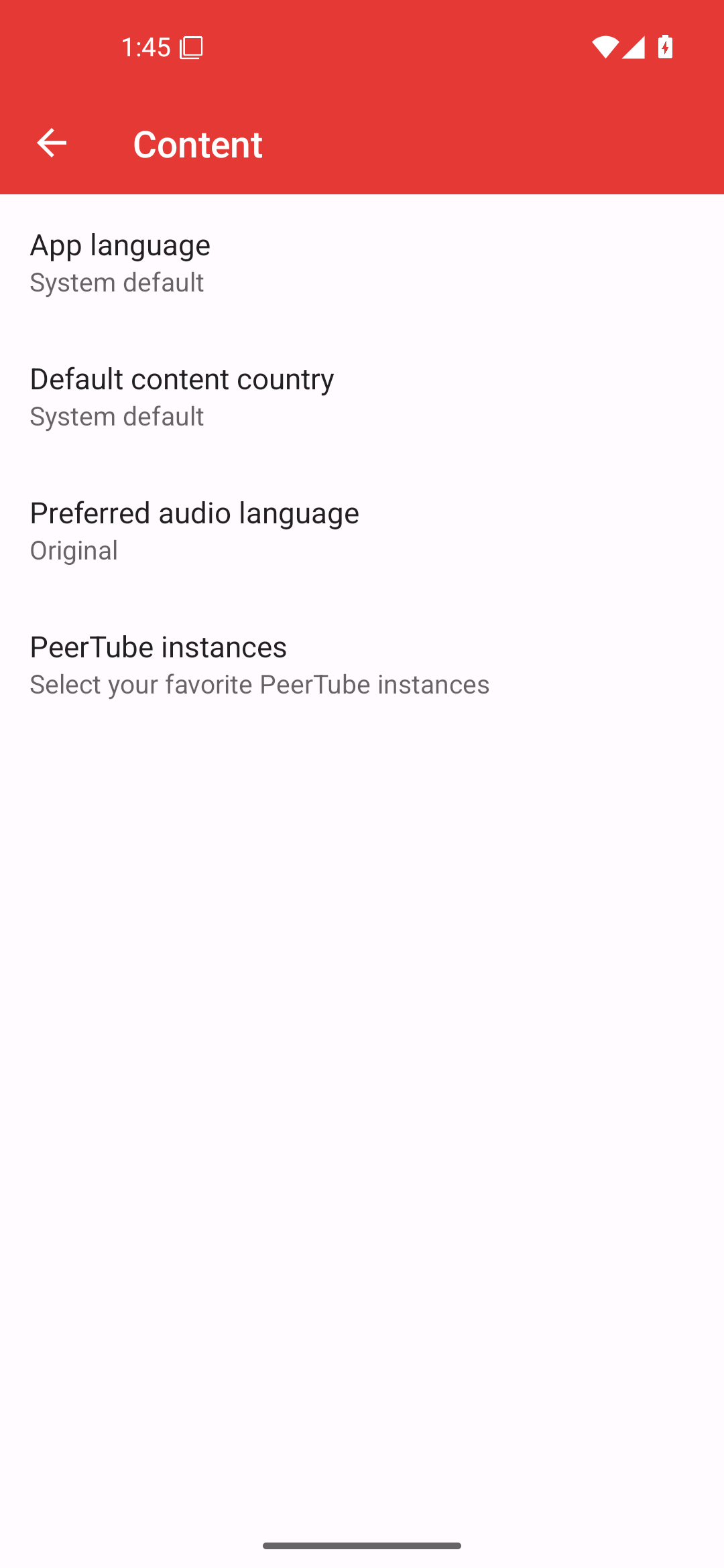Change the Default content country
The height and width of the screenshot is (1568, 724).
(x=362, y=396)
